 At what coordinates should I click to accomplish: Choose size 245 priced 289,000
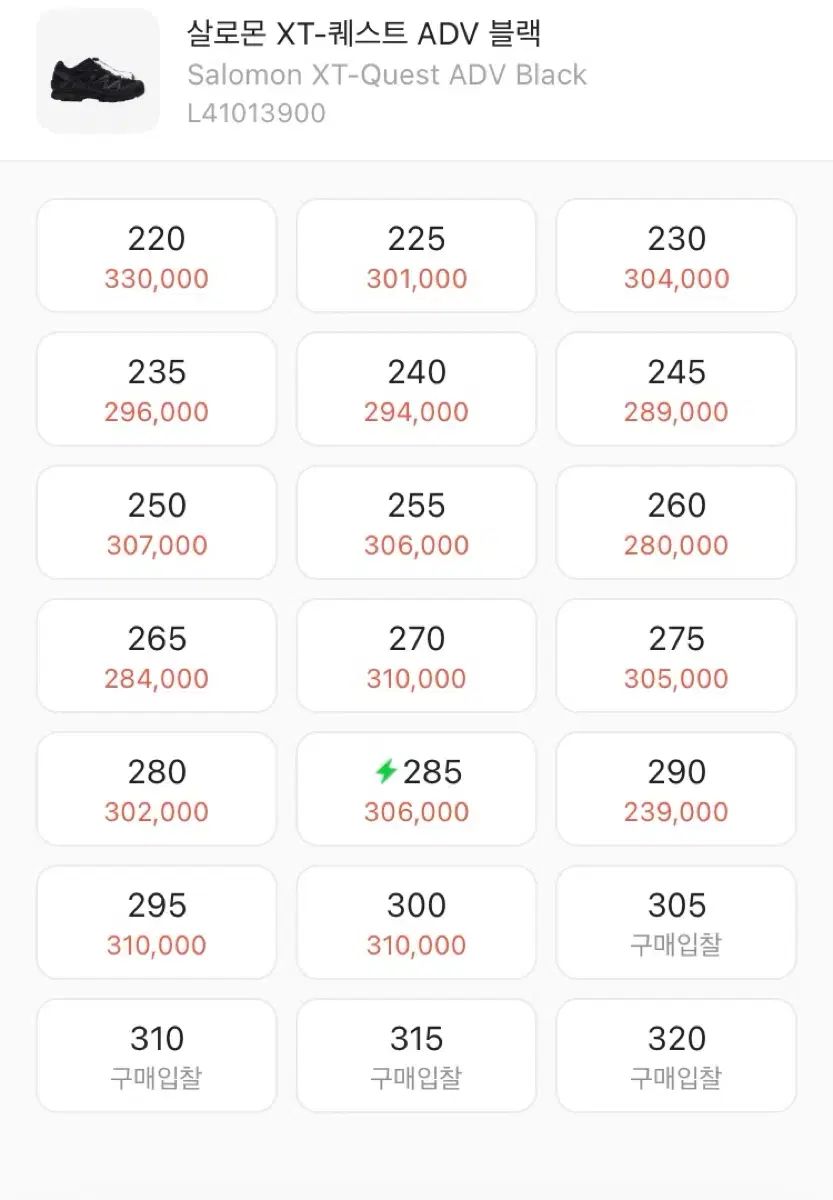[676, 389]
